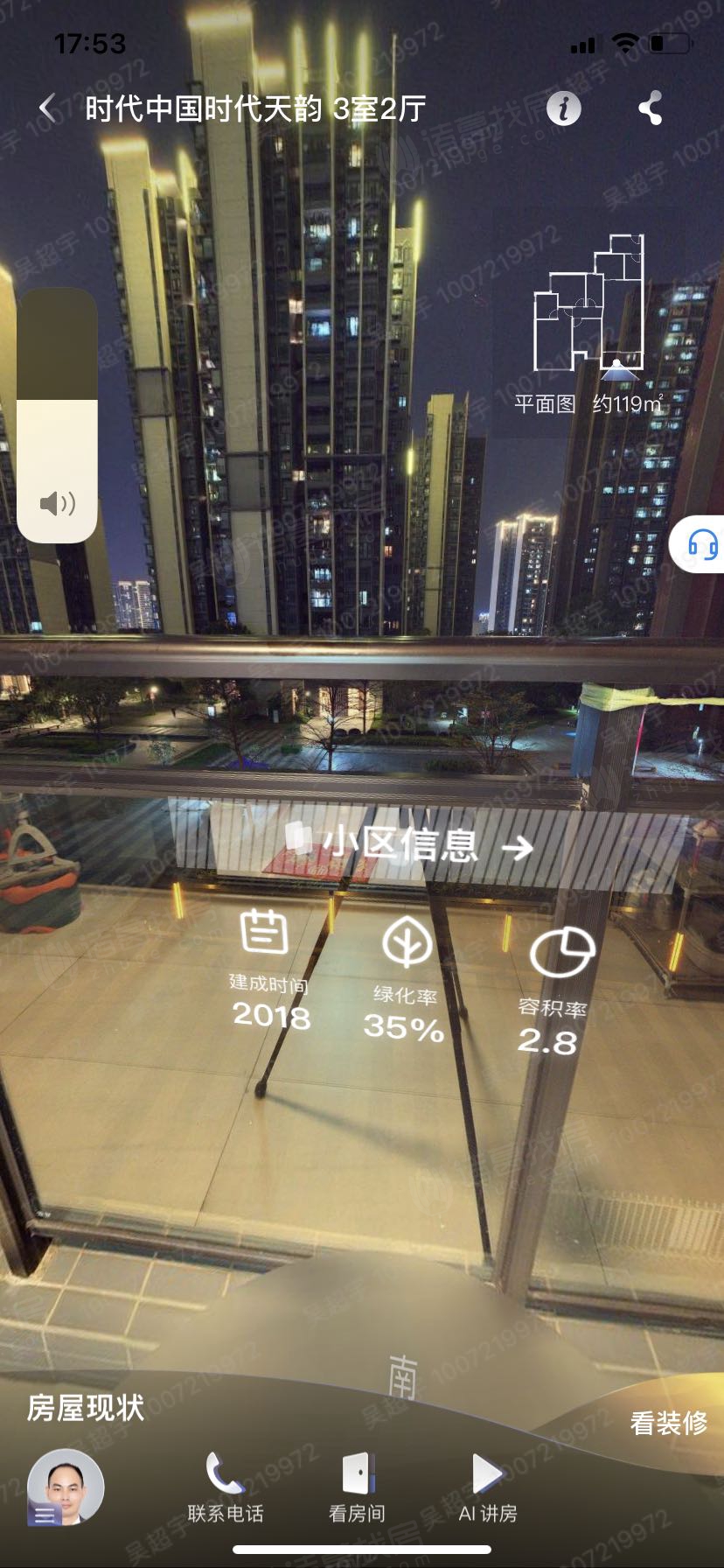
Task: Tap the 看装修 button
Action: click(x=669, y=1423)
